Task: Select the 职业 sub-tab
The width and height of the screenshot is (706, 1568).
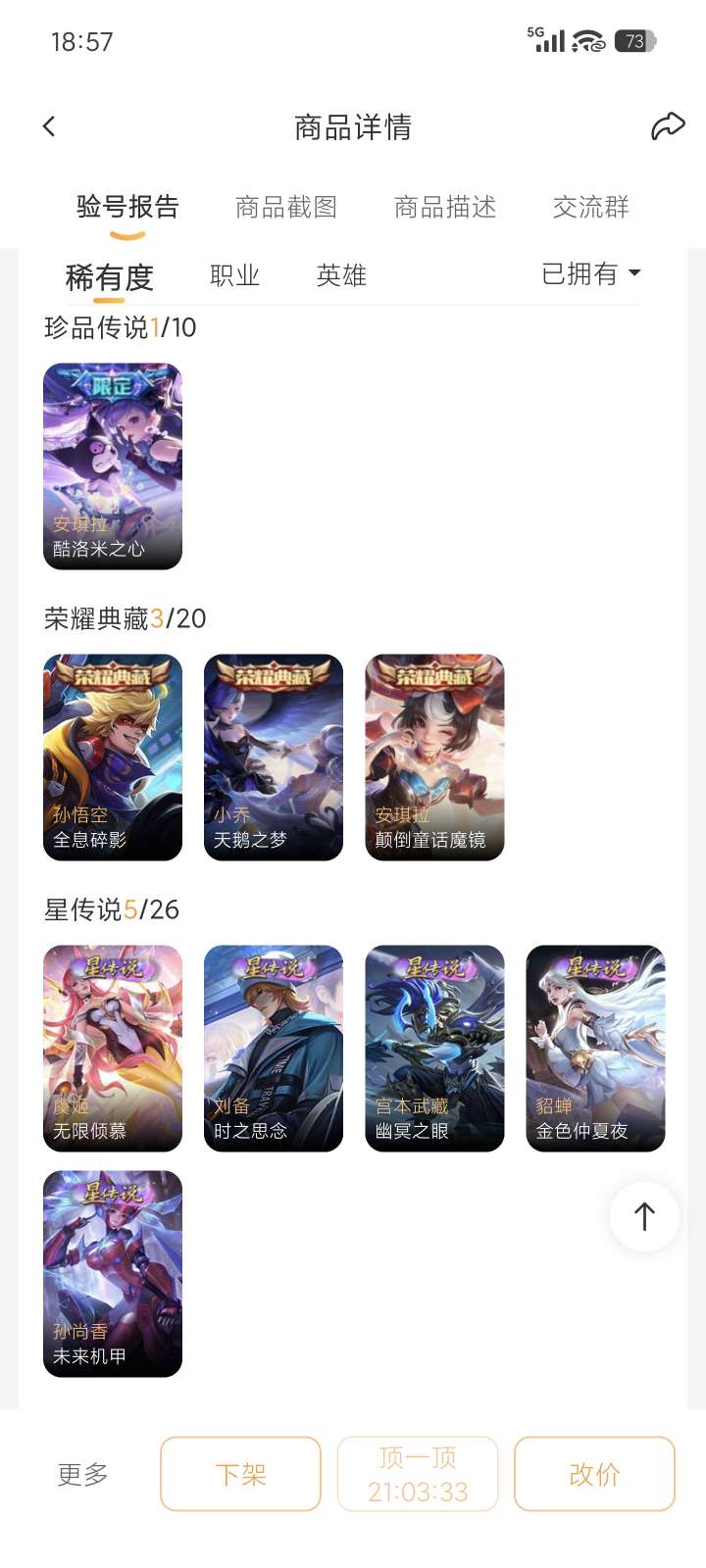Action: point(235,275)
